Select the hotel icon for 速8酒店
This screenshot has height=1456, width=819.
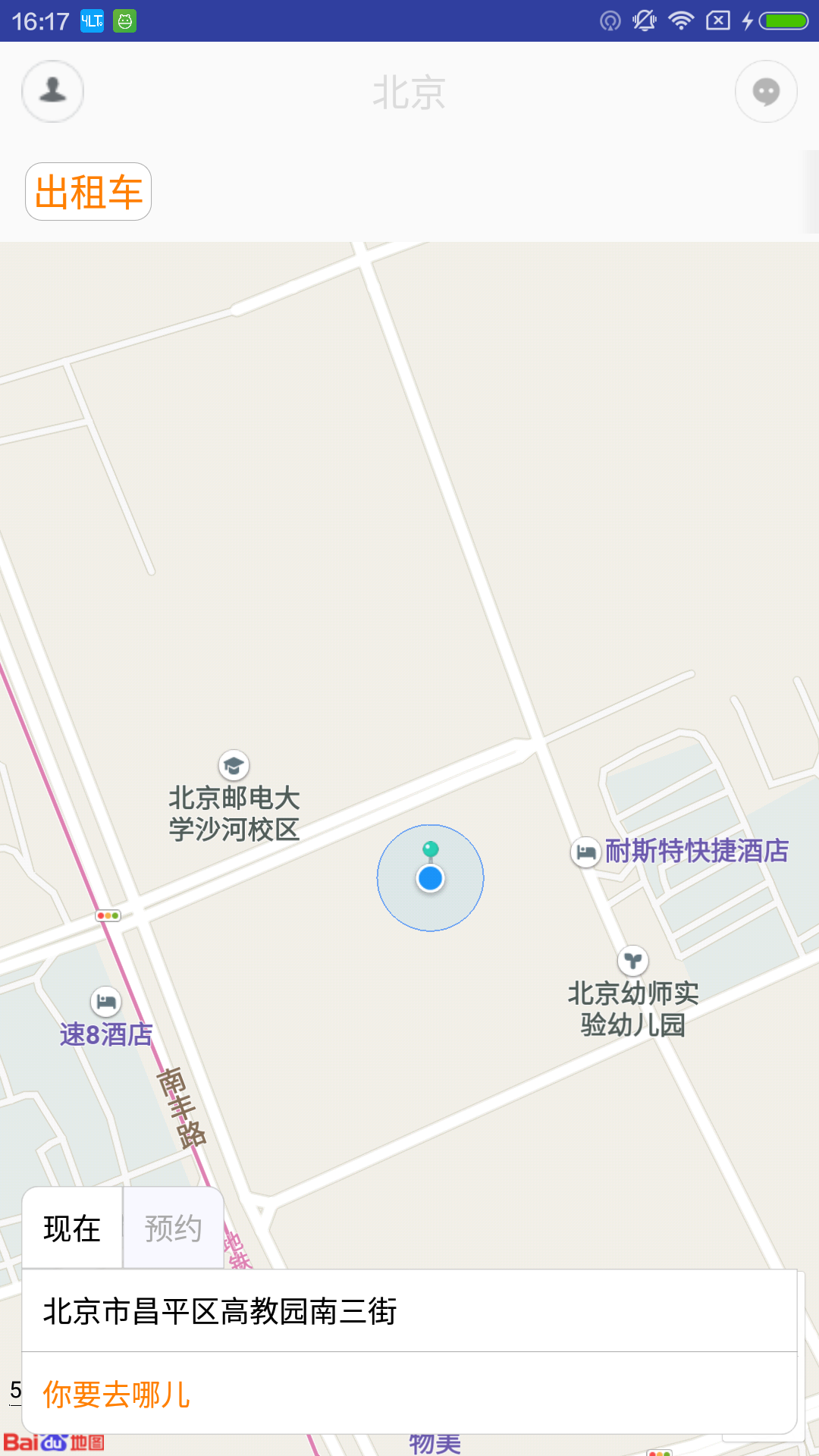(106, 1001)
